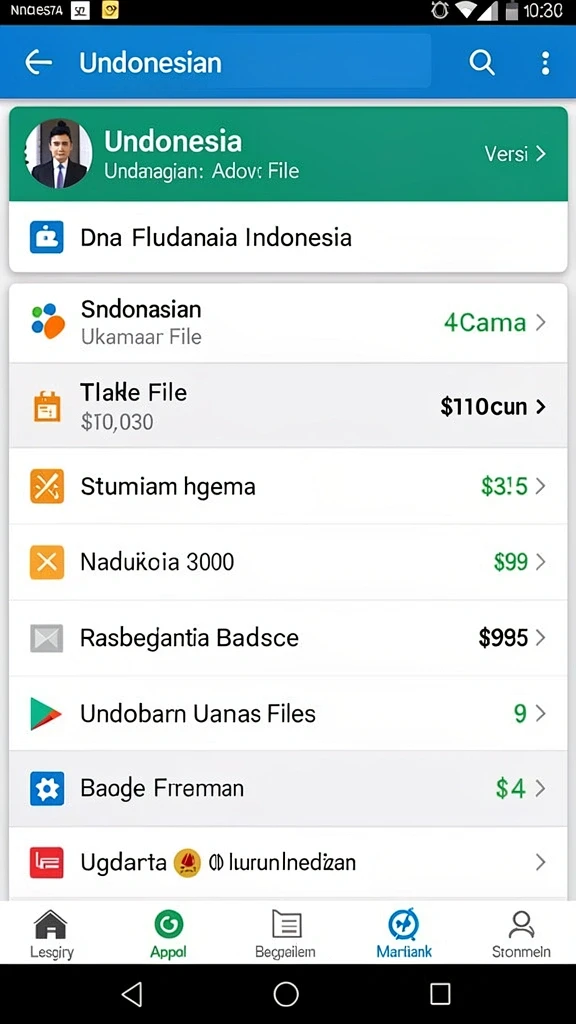Go back using the app bar arrow
576x1024 pixels.
coord(39,63)
